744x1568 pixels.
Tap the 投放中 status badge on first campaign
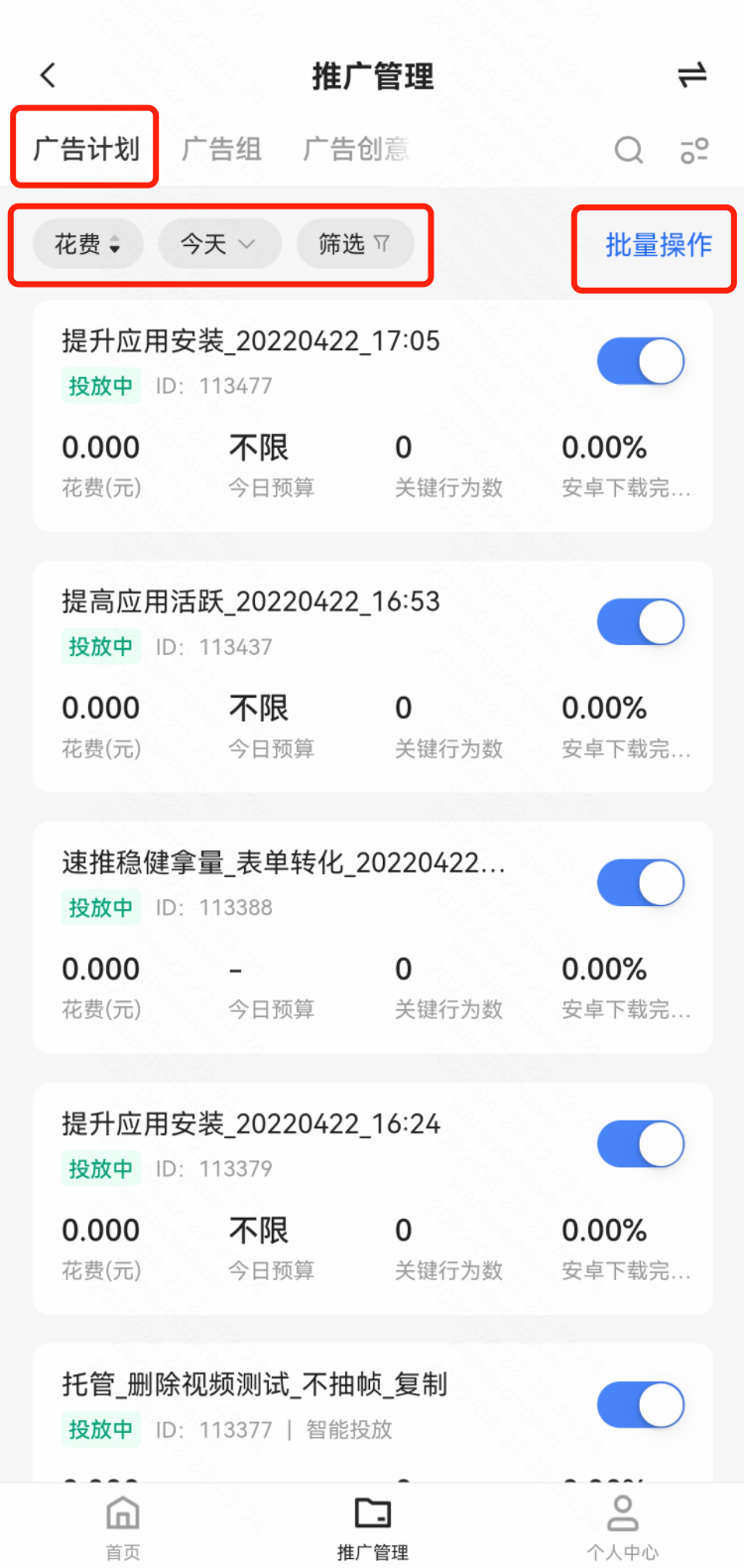100,387
